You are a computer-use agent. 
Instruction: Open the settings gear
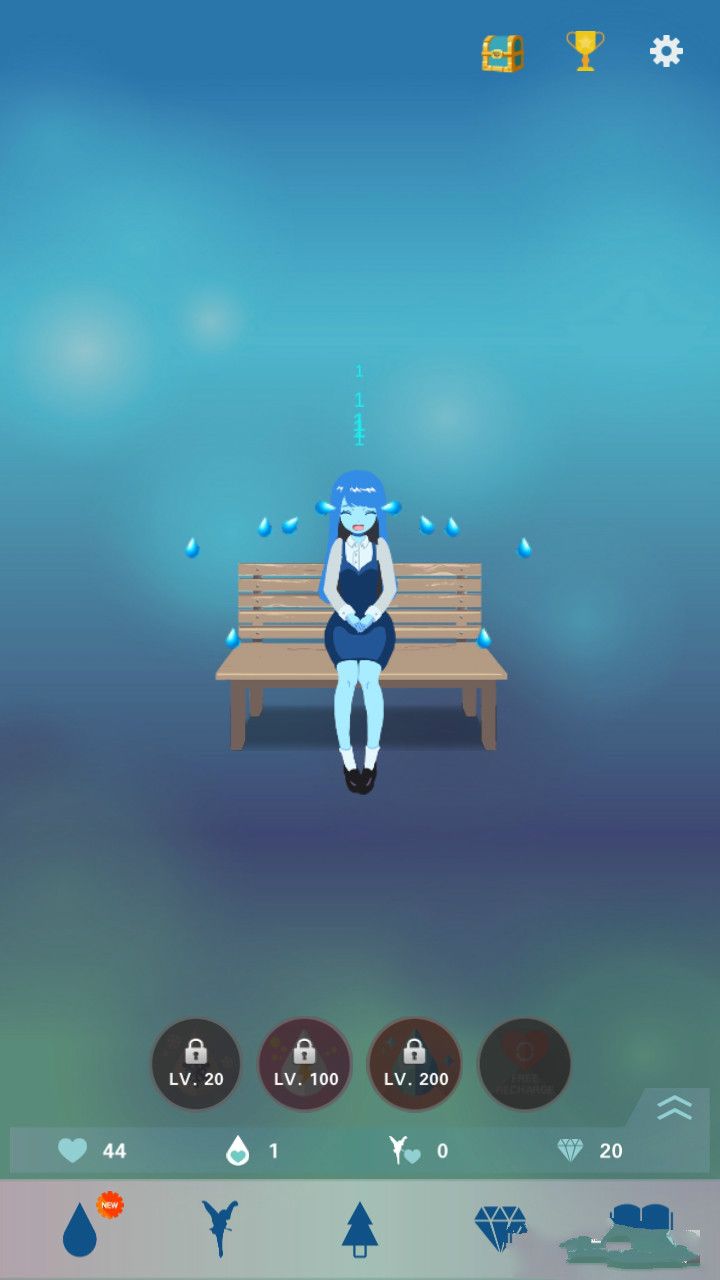665,52
